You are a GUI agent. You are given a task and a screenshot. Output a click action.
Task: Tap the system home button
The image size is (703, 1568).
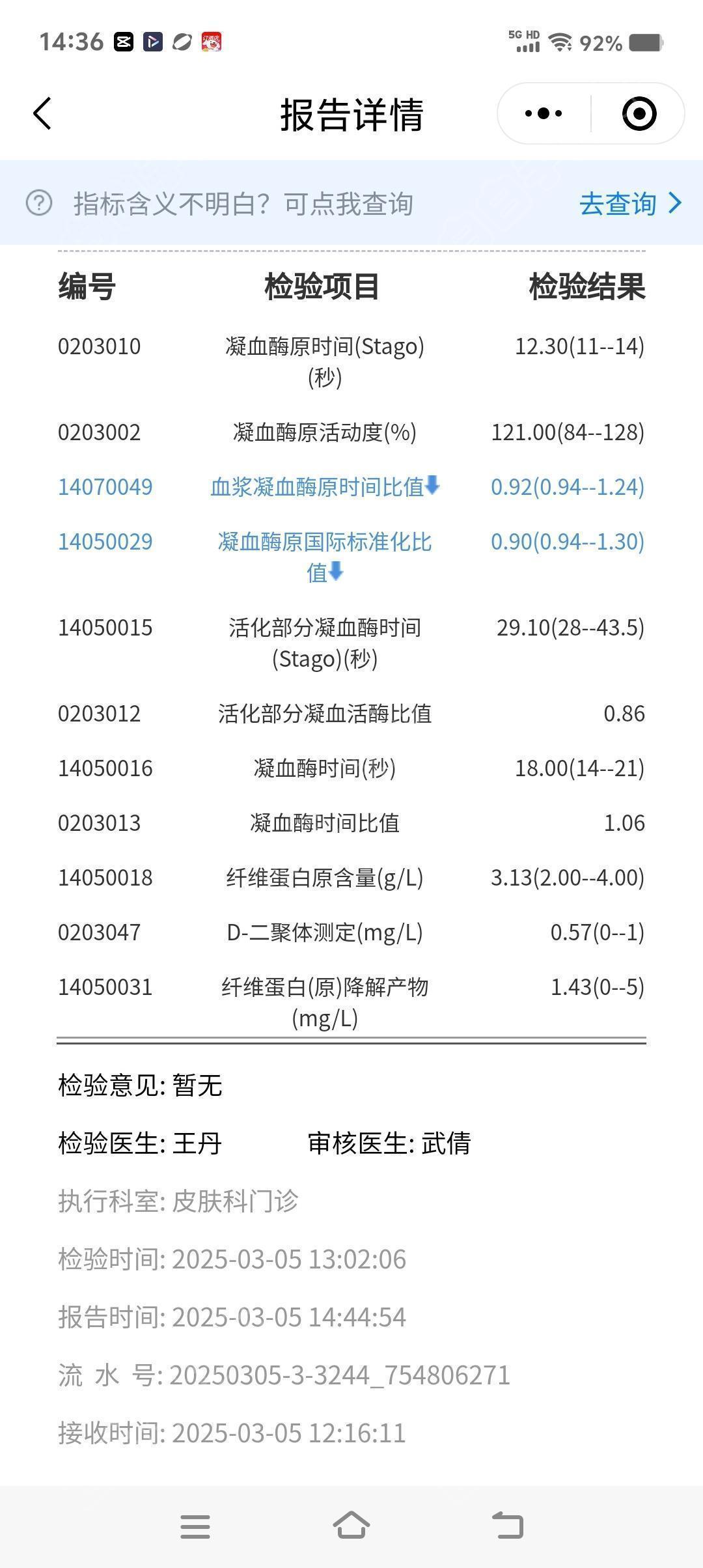[351, 1526]
